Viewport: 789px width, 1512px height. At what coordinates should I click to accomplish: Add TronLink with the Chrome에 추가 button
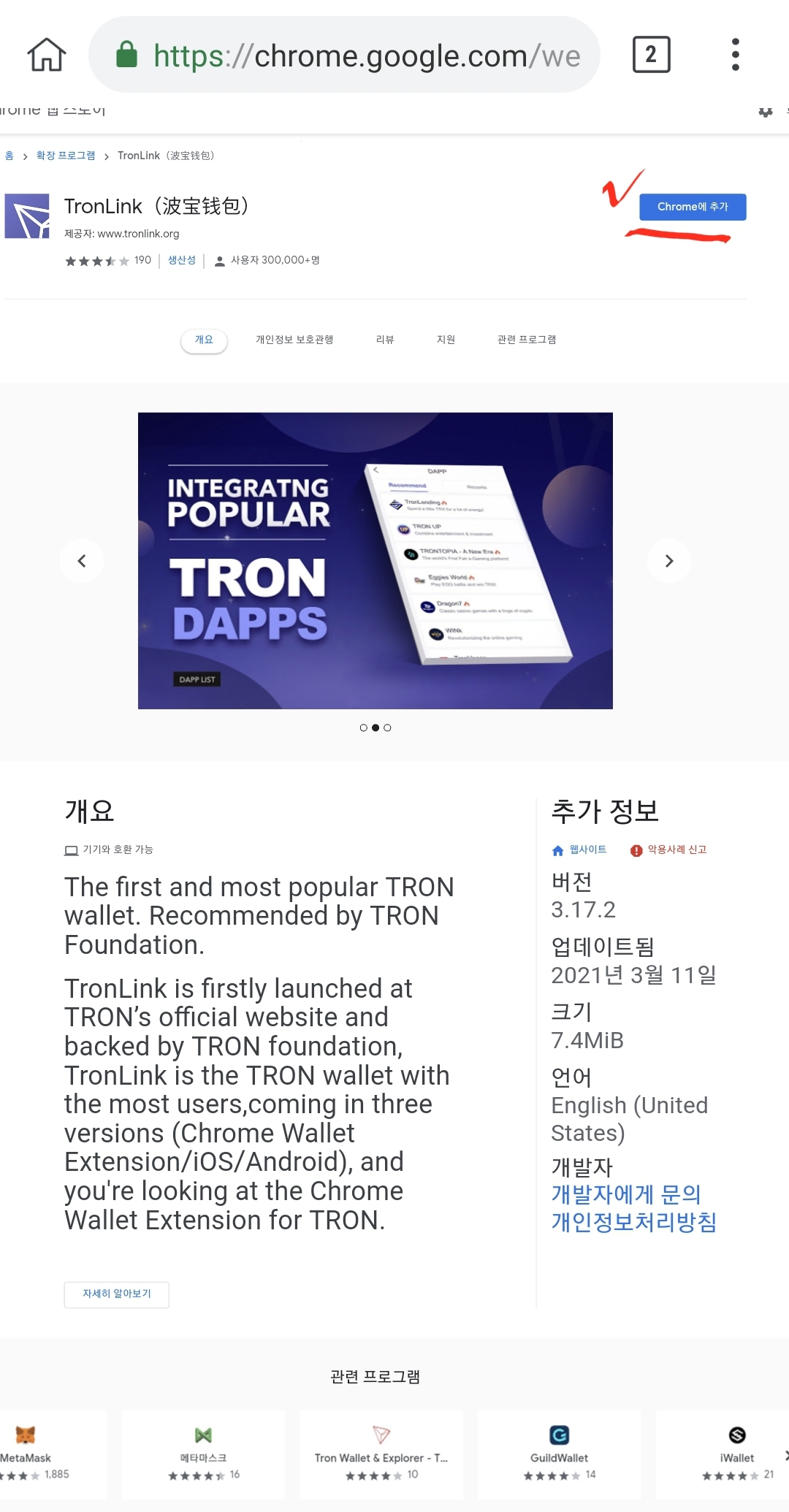click(692, 207)
